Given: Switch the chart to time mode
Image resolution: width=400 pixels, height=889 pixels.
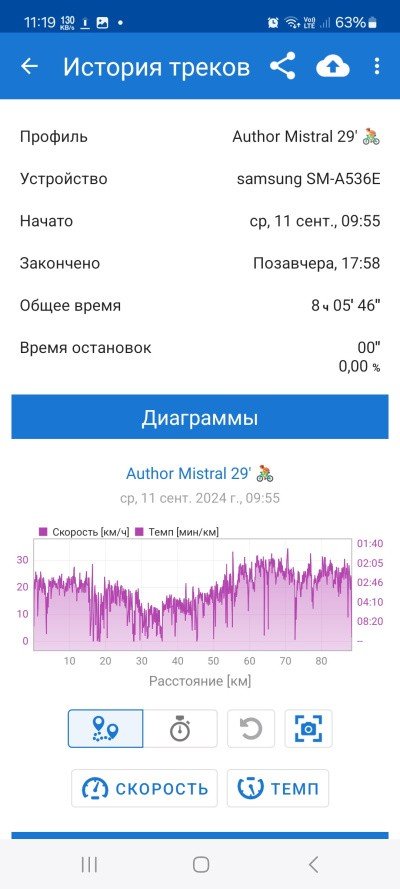Looking at the screenshot, I should pyautogui.click(x=180, y=729).
